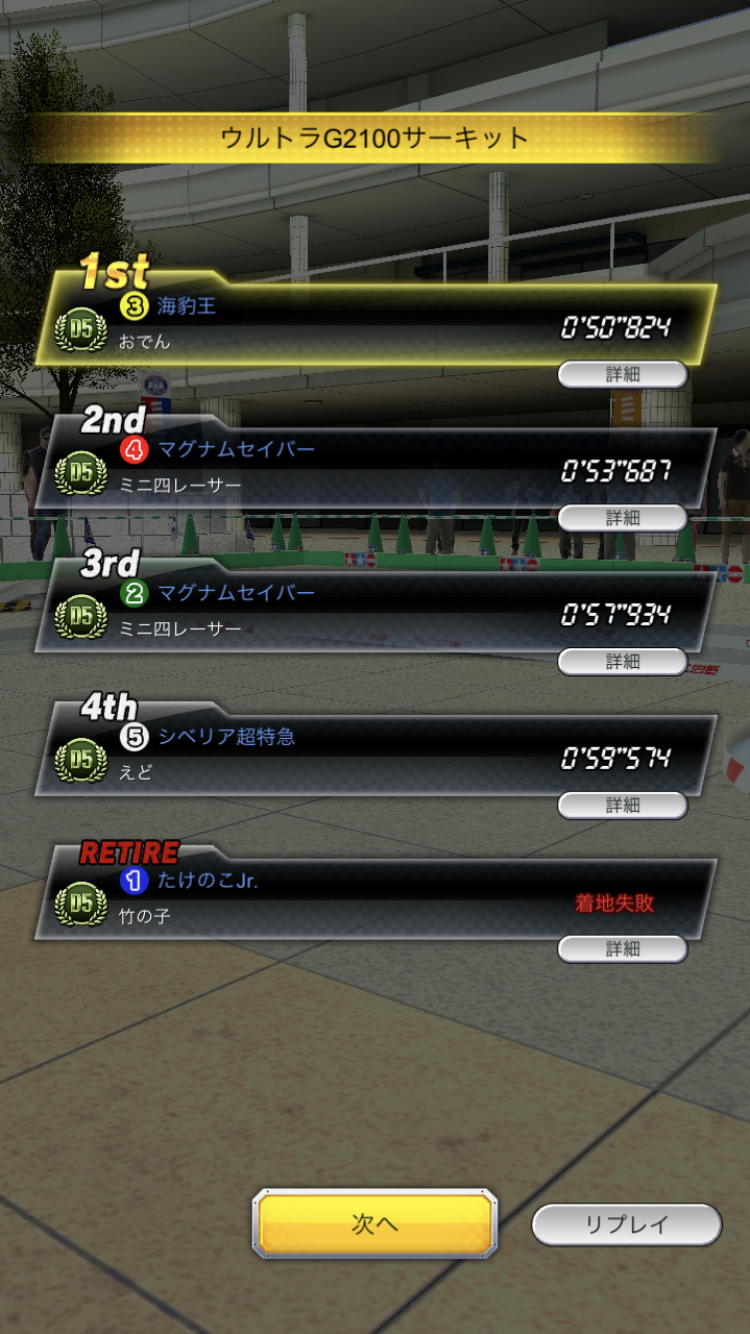Check 詳細 for retired たけのこJr.
The height and width of the screenshot is (1334, 750).
(622, 949)
